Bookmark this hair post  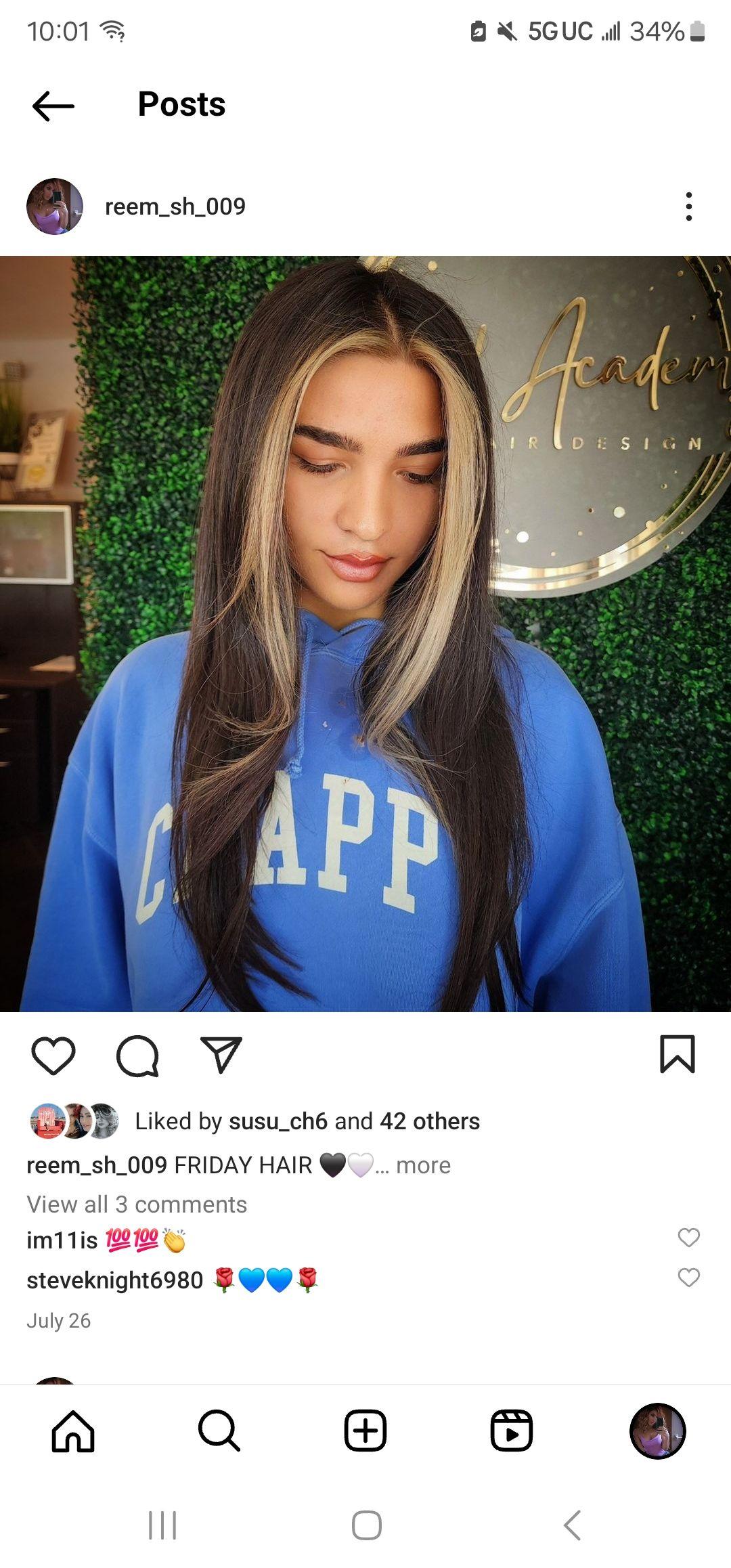coord(678,1053)
